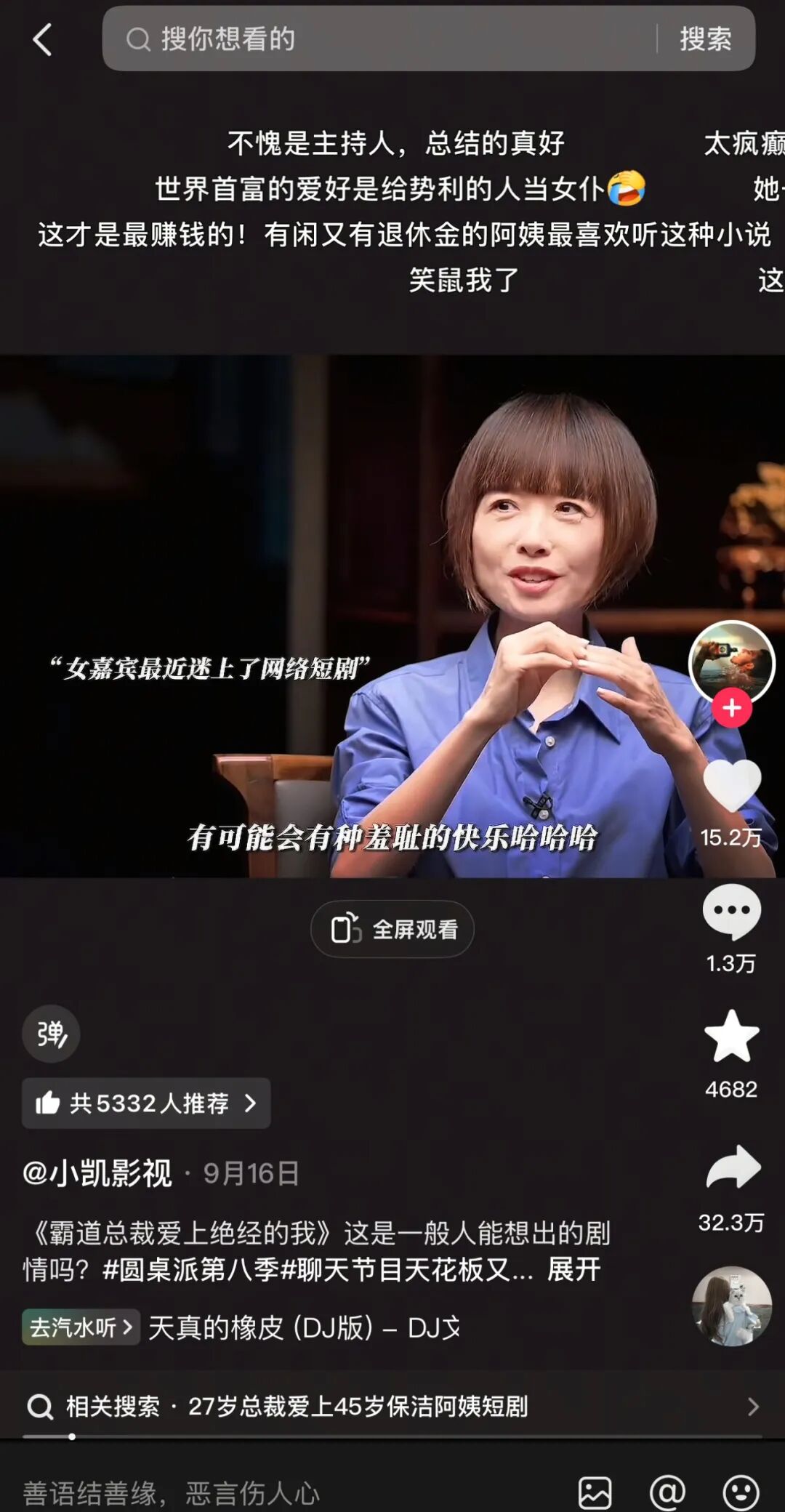Image resolution: width=785 pixels, height=1512 pixels.
Task: Open 共5332人推荐 recommendations list
Action: 146,1103
